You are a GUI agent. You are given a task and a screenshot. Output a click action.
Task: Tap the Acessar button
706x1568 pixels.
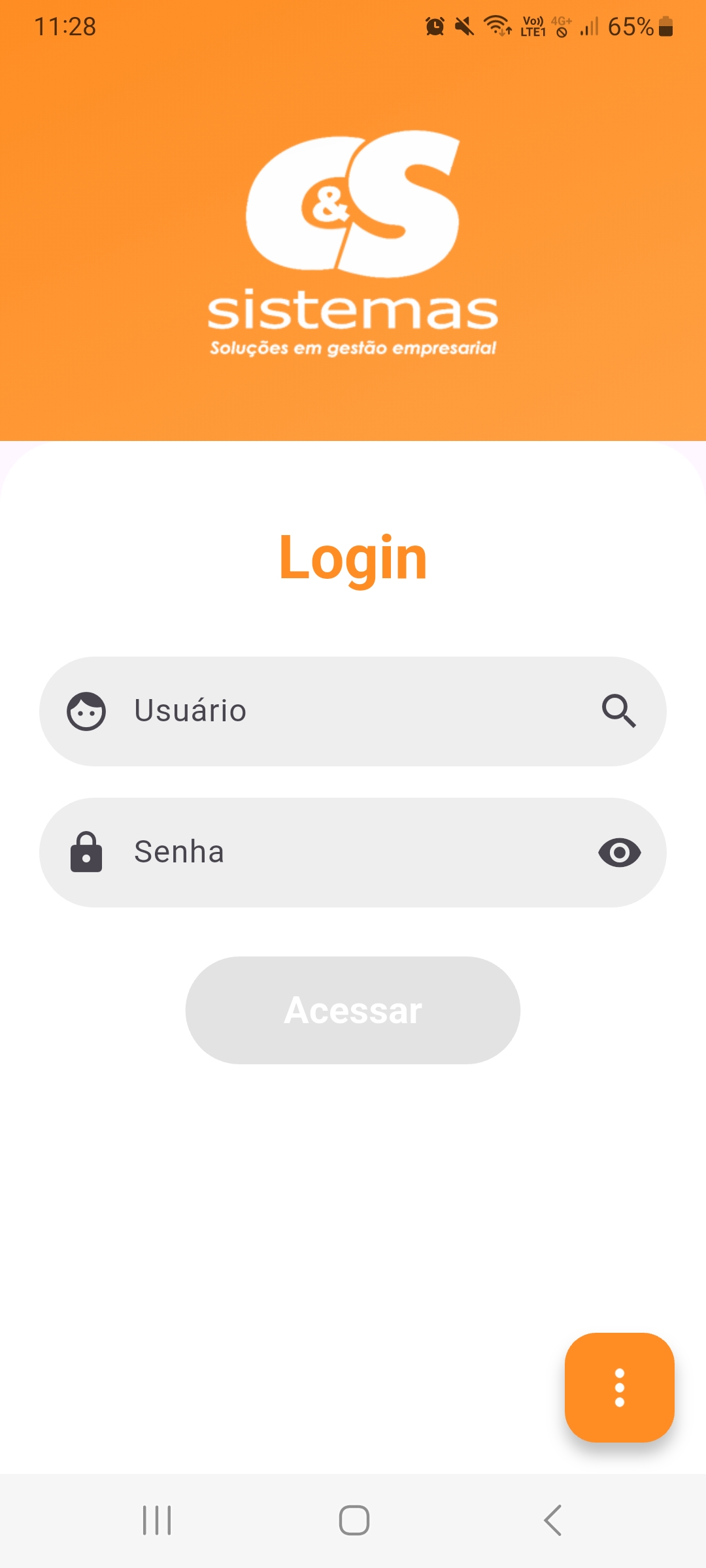(353, 1010)
